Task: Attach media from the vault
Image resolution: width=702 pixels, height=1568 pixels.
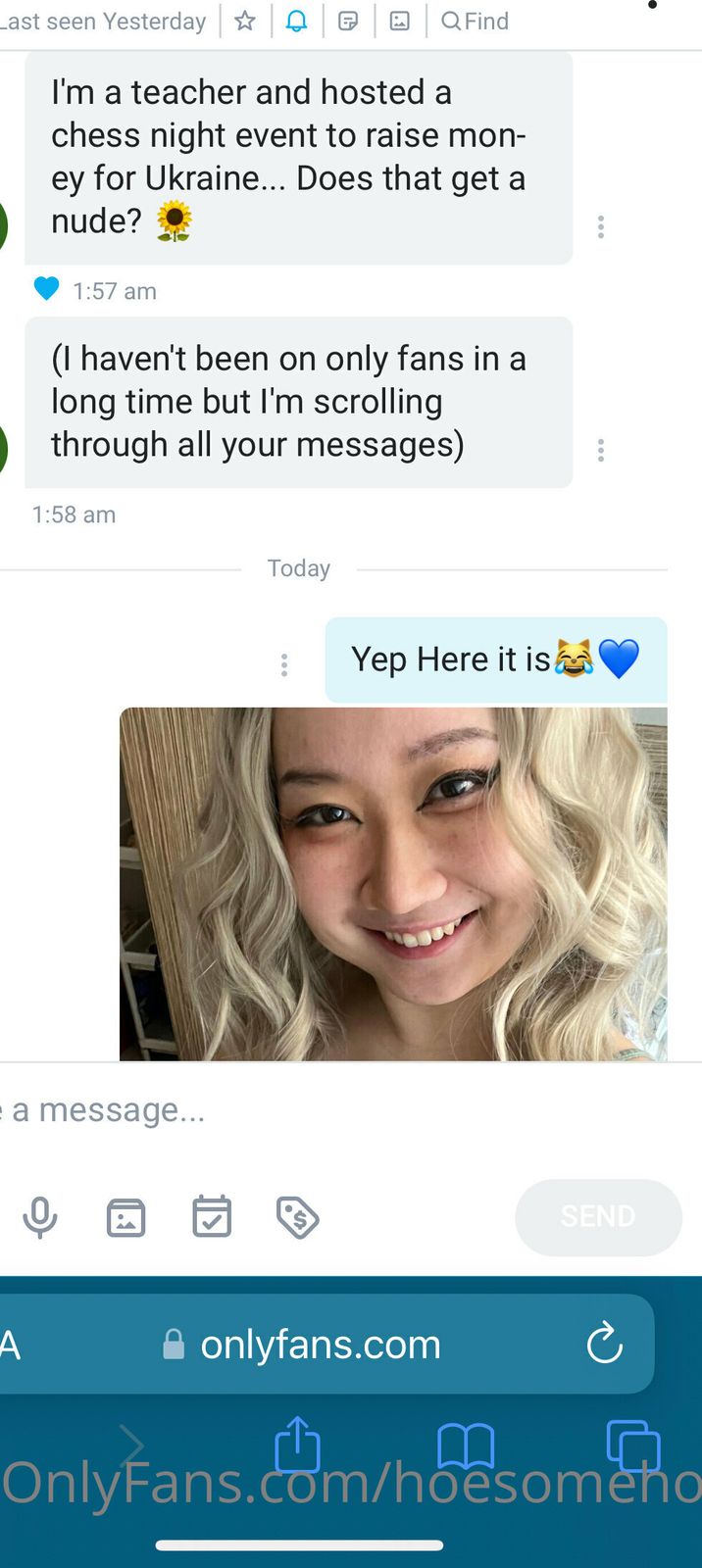Action: [125, 1217]
